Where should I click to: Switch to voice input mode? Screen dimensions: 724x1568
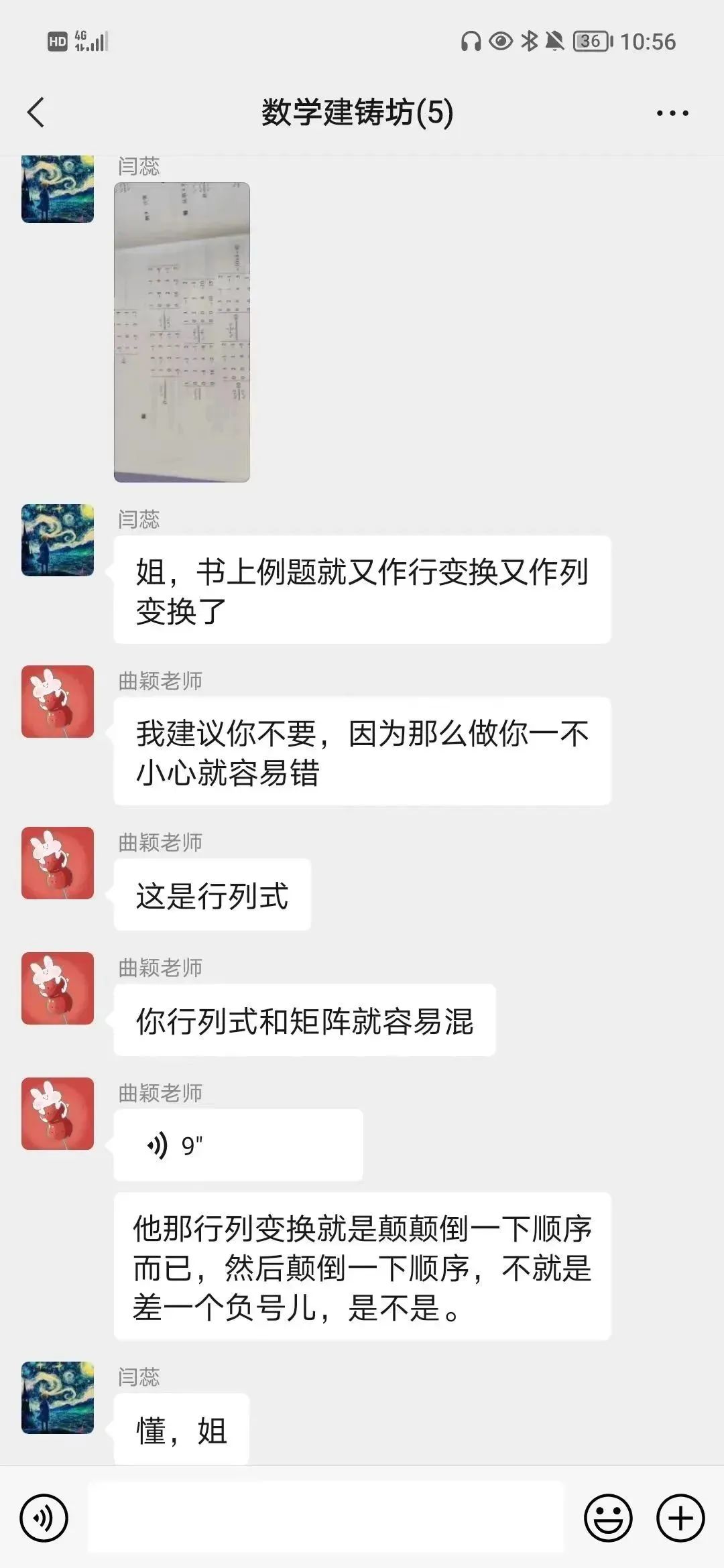tap(44, 1518)
